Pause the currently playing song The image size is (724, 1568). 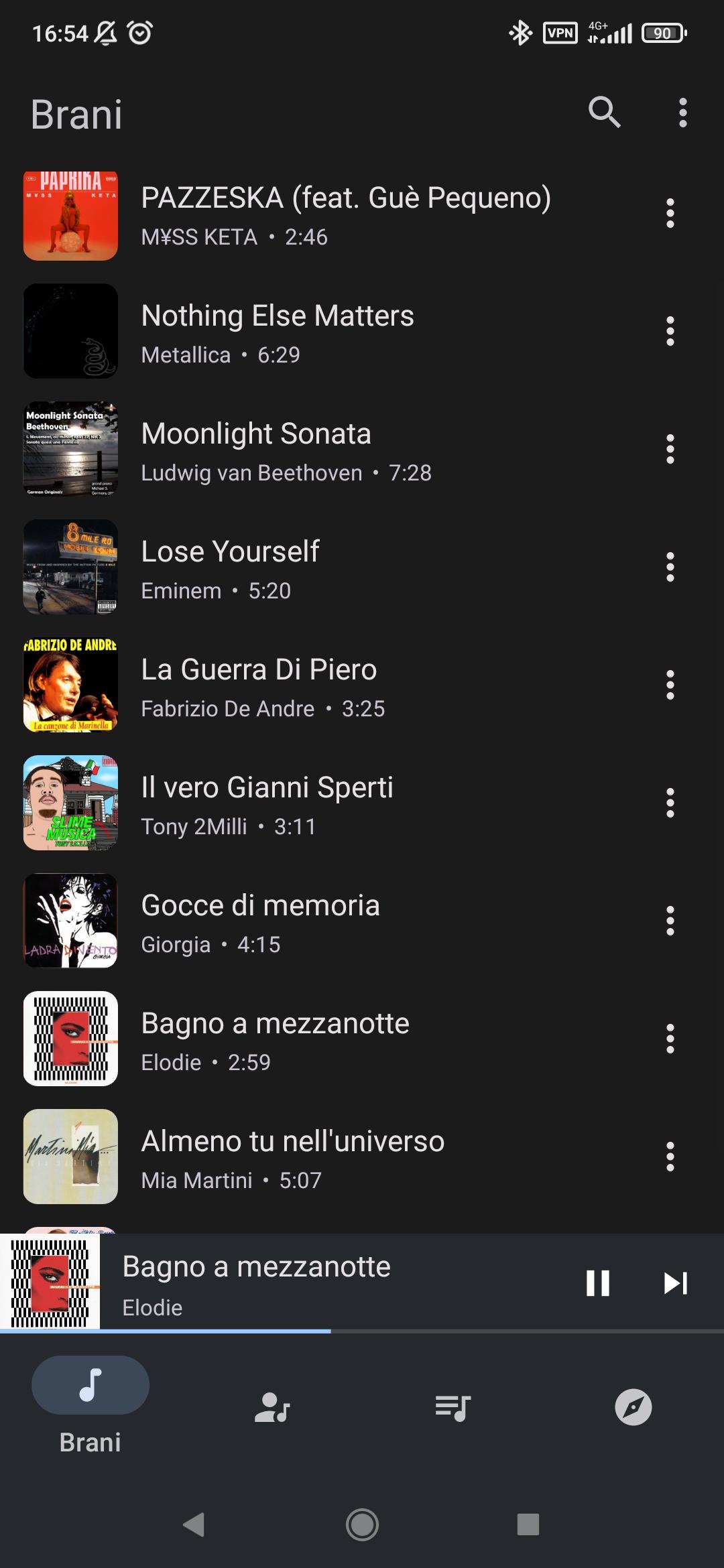click(597, 1283)
